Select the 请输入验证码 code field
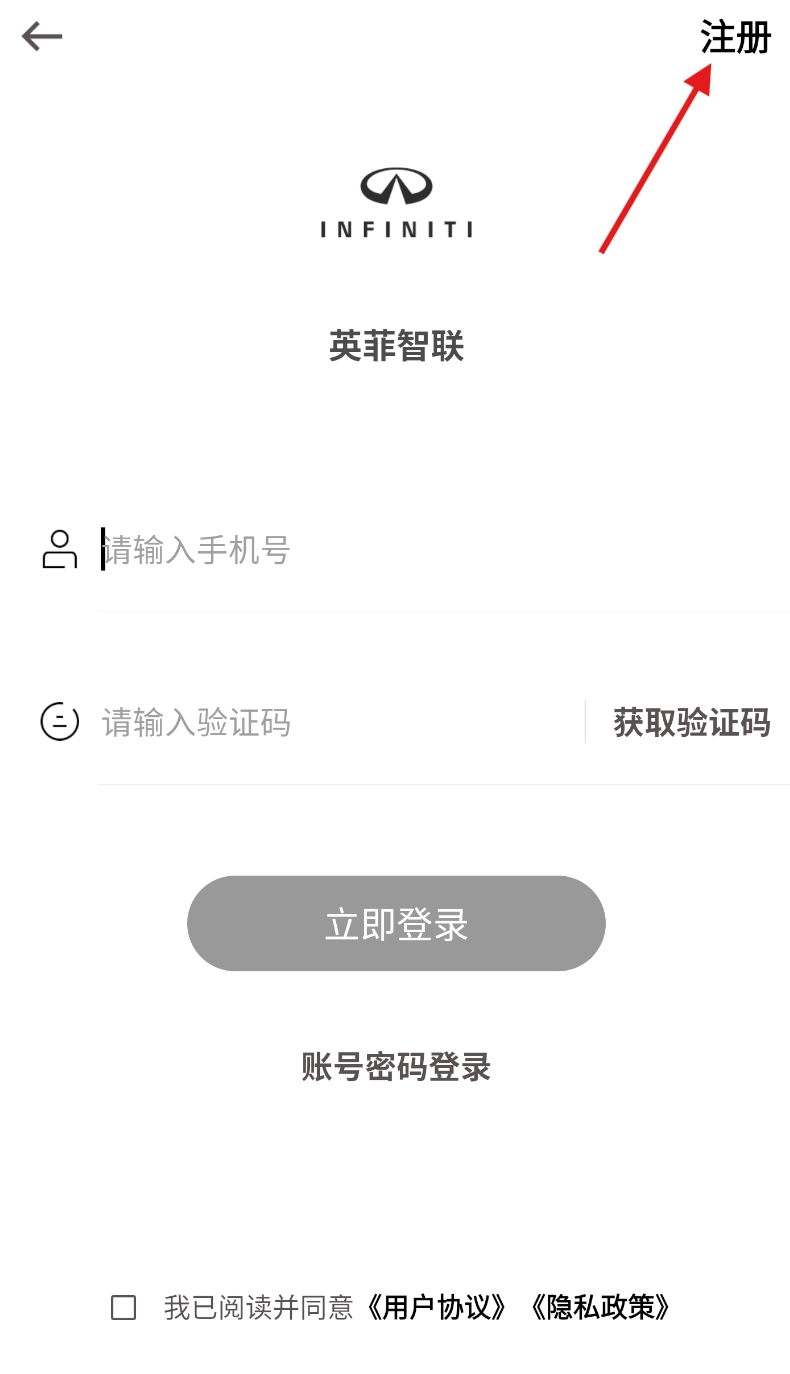790x1374 pixels. [x=330, y=722]
